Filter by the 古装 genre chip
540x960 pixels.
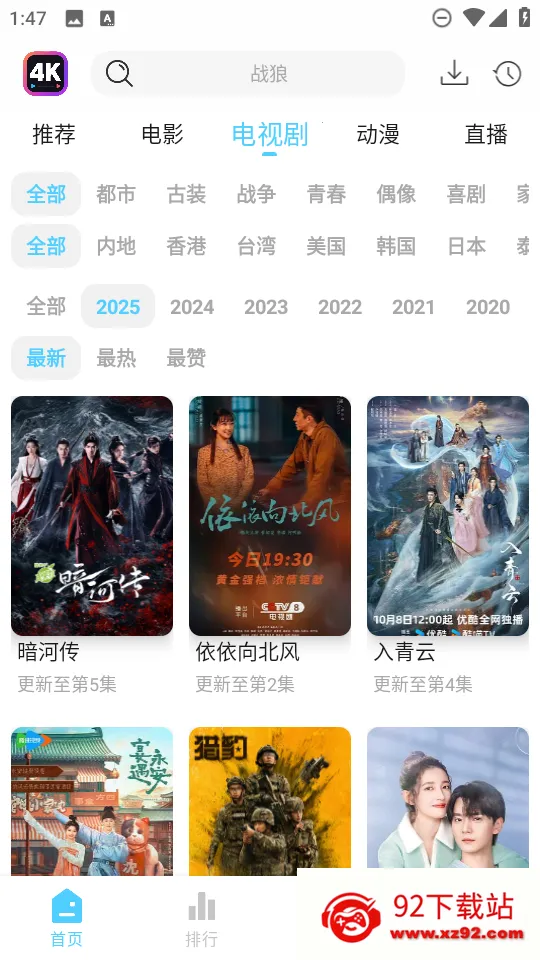click(x=186, y=194)
